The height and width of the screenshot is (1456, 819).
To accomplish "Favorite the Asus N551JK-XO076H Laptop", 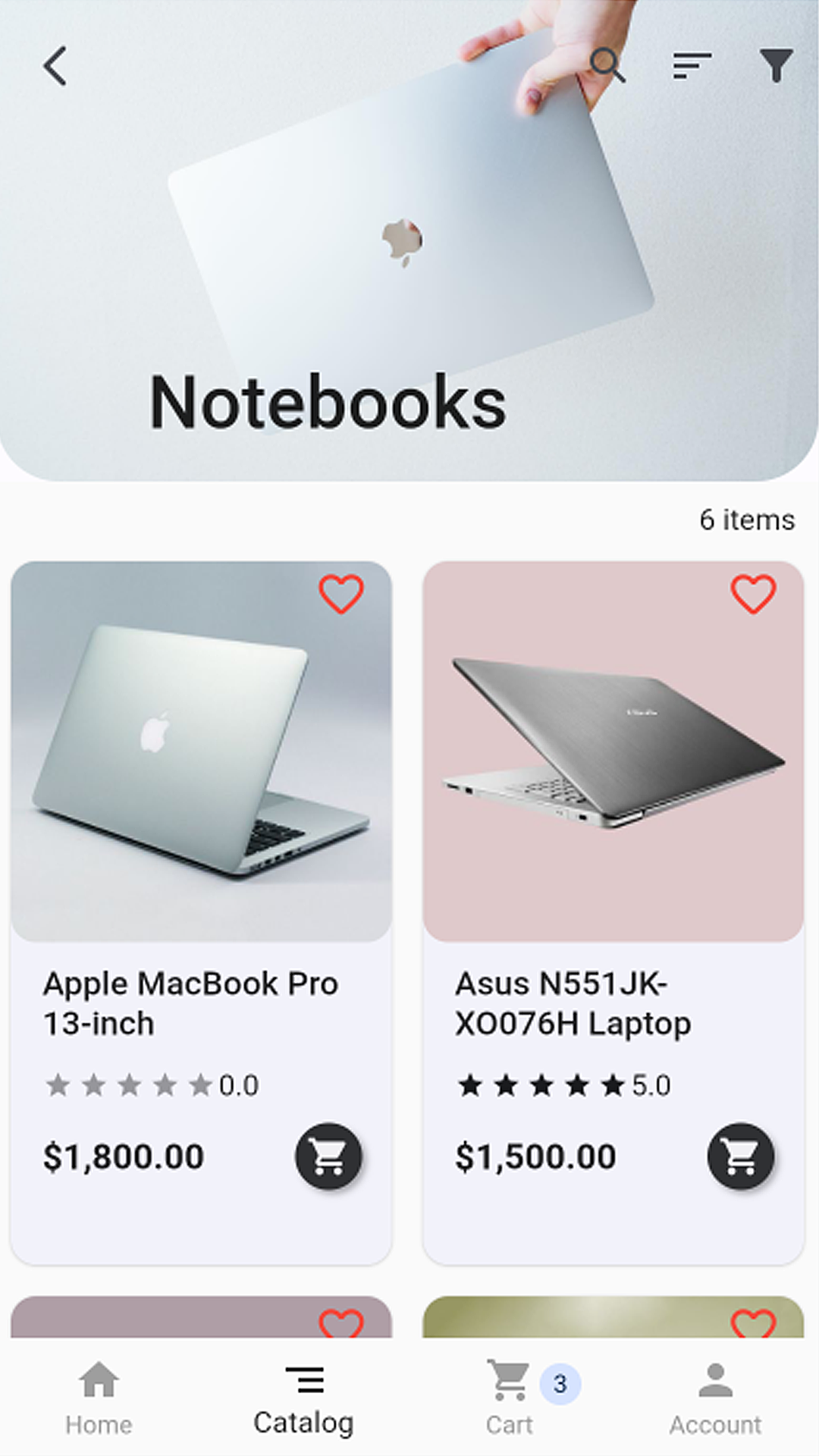I will [753, 594].
